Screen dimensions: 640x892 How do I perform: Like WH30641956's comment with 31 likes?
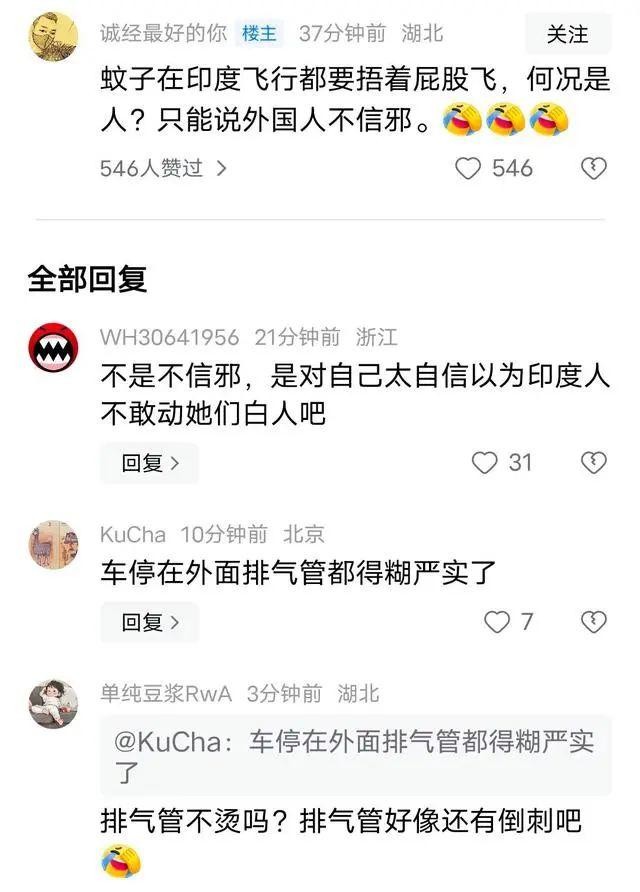click(485, 462)
